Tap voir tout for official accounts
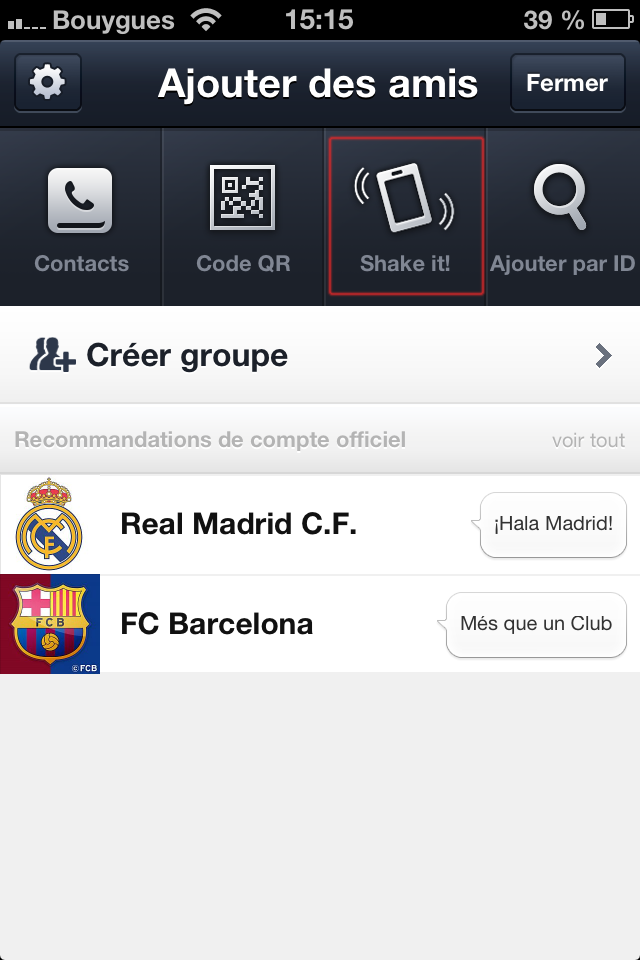The image size is (640, 960). pyautogui.click(x=588, y=440)
